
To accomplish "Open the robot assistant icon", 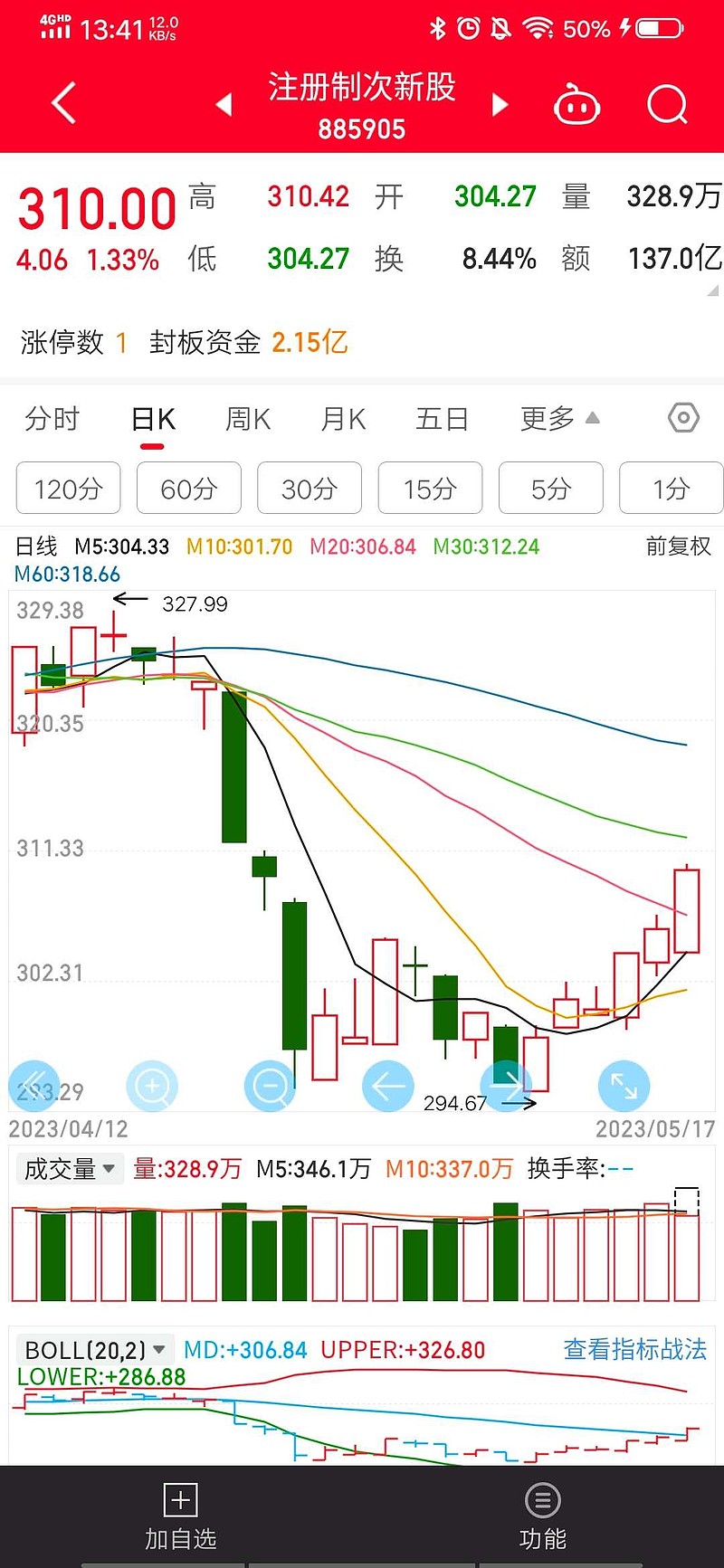I will [x=576, y=105].
